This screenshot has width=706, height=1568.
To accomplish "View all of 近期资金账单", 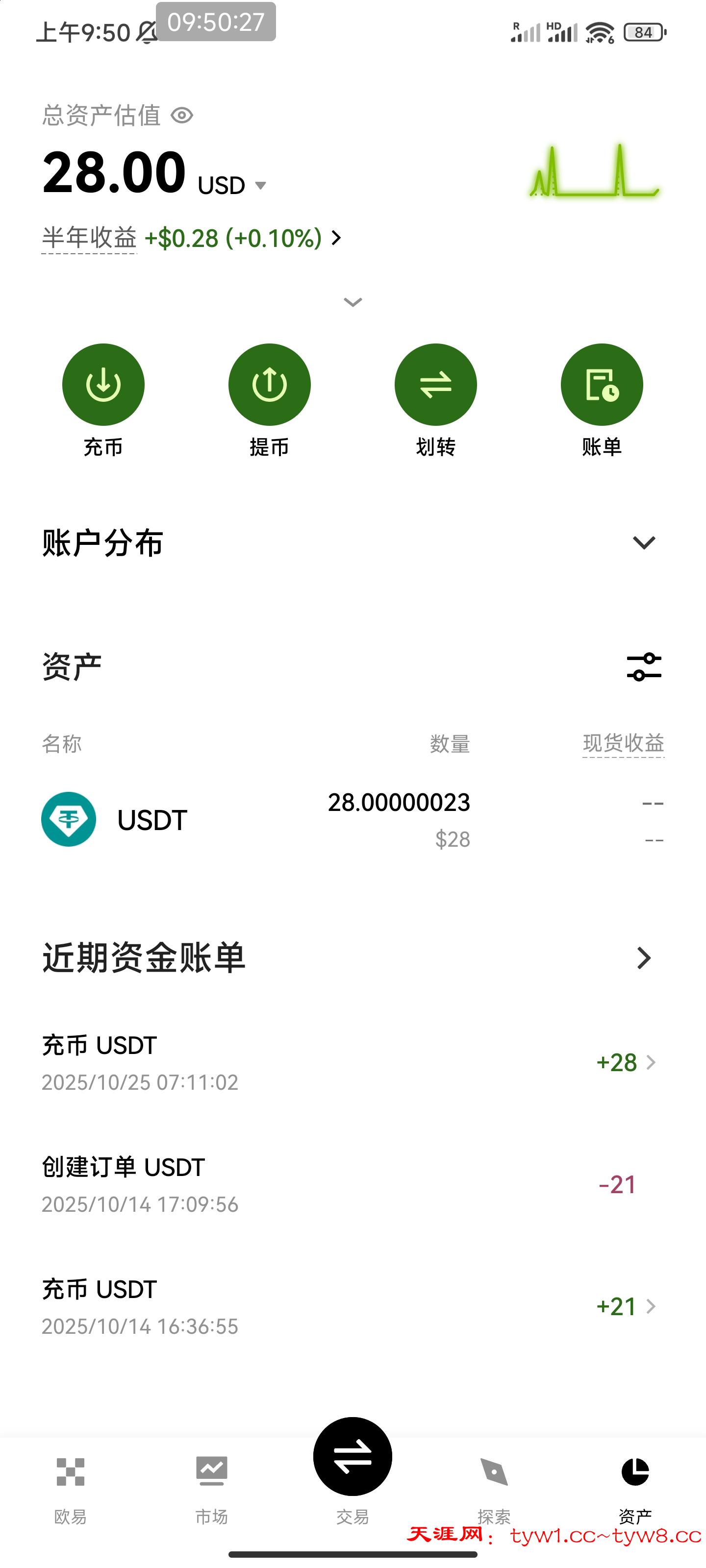I will [643, 958].
